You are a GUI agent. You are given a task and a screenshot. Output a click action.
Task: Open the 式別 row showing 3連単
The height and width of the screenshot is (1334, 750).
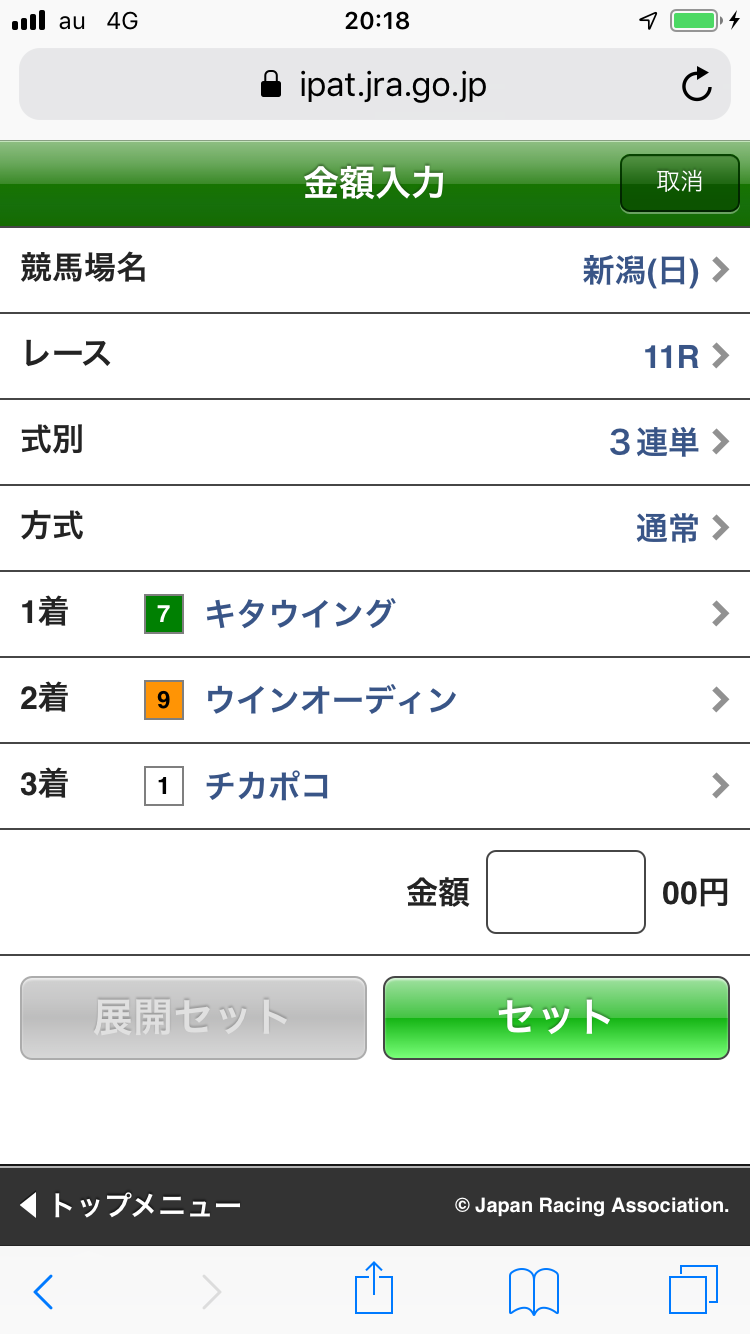tap(375, 442)
